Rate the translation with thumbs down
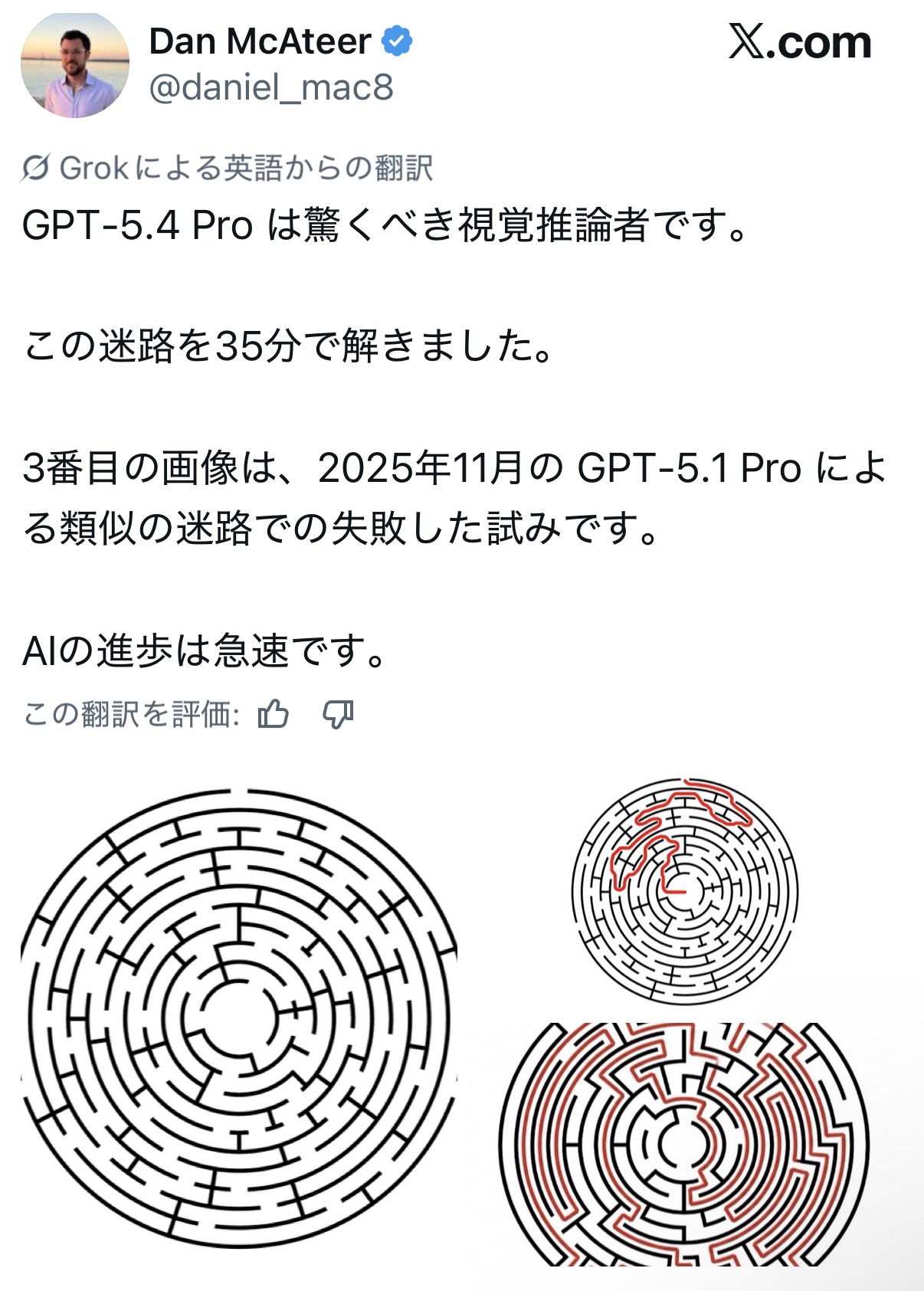Viewport: 924px width, 1291px height. pyautogui.click(x=337, y=714)
